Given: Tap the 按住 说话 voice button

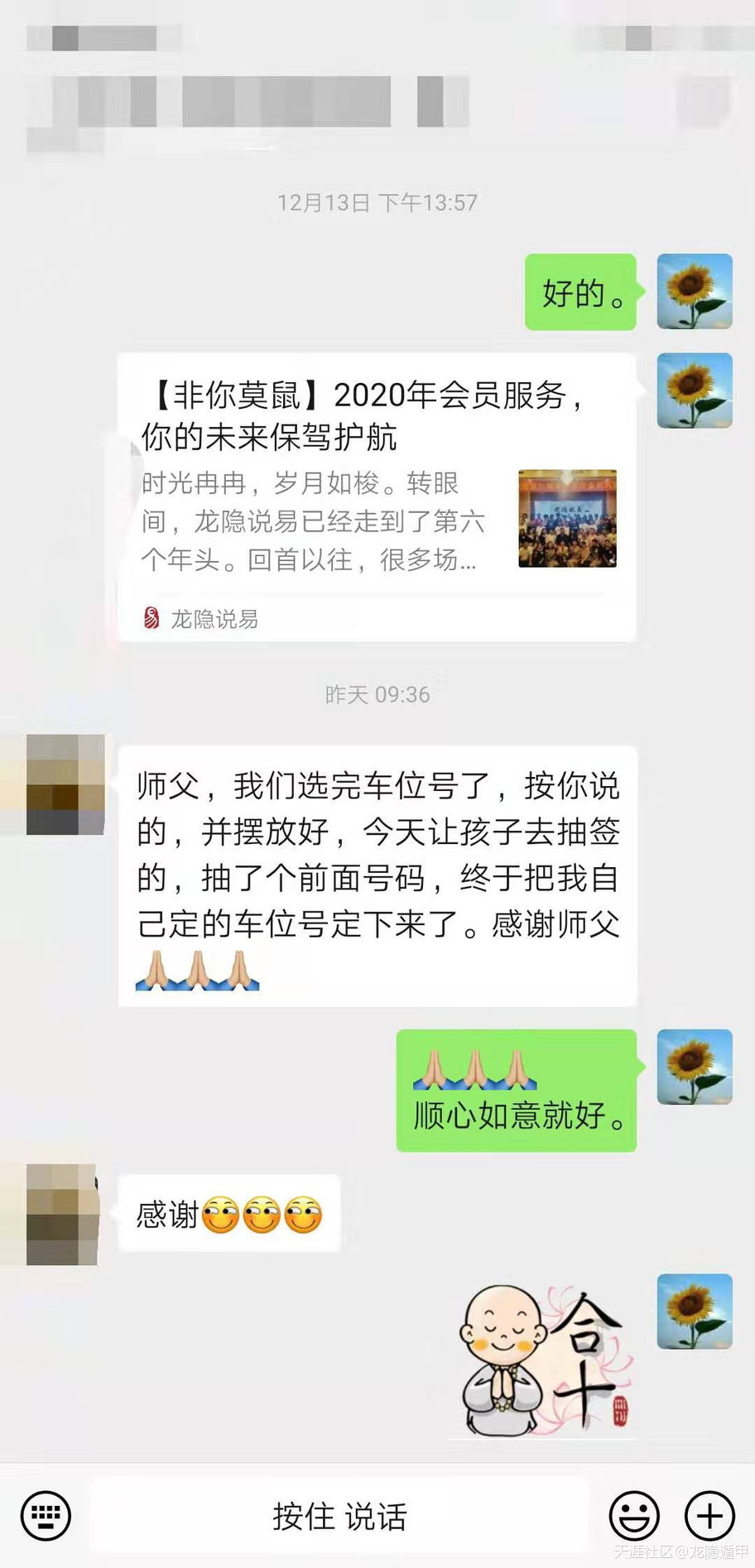Looking at the screenshot, I should coord(339,1516).
